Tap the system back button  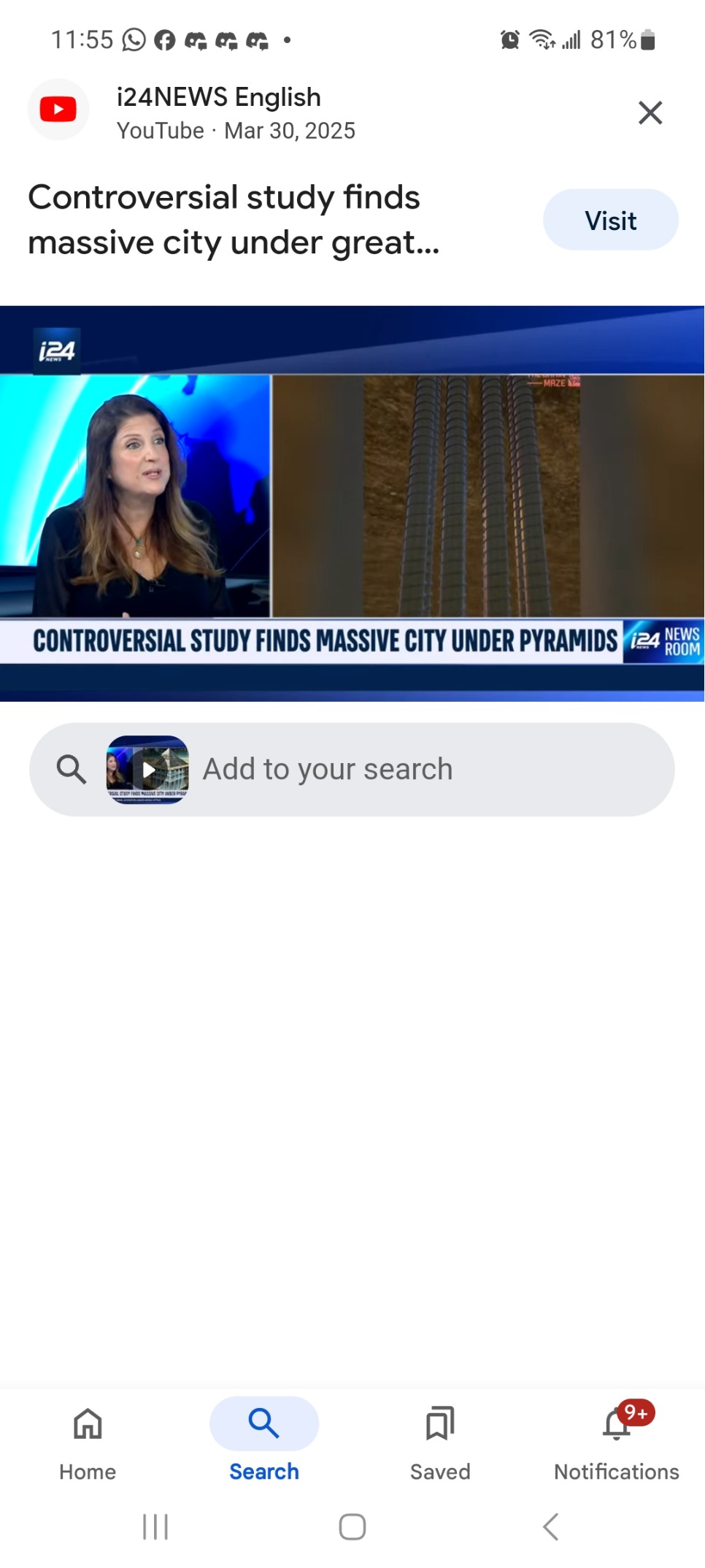click(551, 1526)
